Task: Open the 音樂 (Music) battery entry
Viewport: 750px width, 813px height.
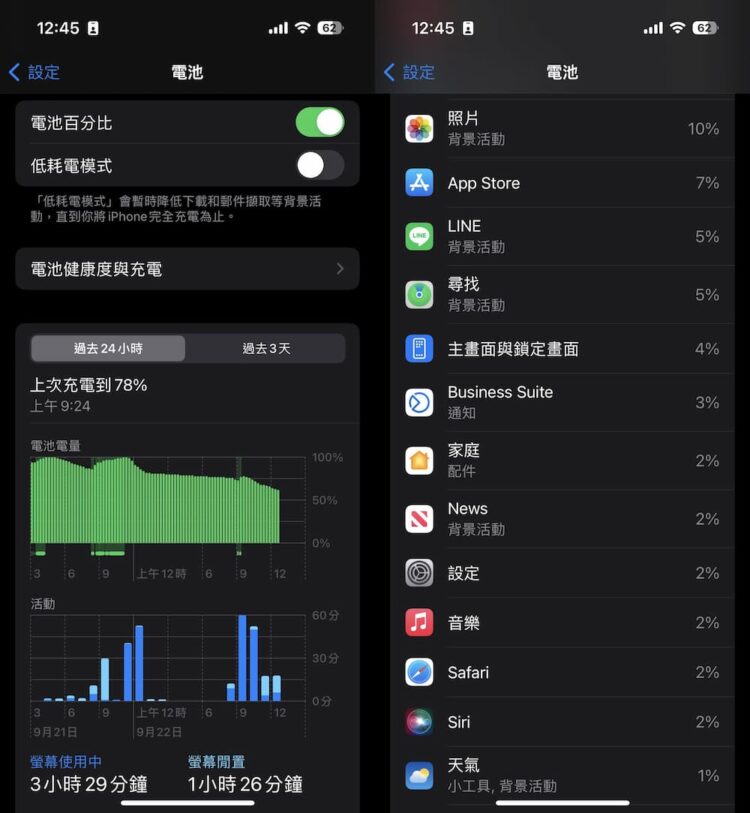Action: pyautogui.click(x=420, y=622)
